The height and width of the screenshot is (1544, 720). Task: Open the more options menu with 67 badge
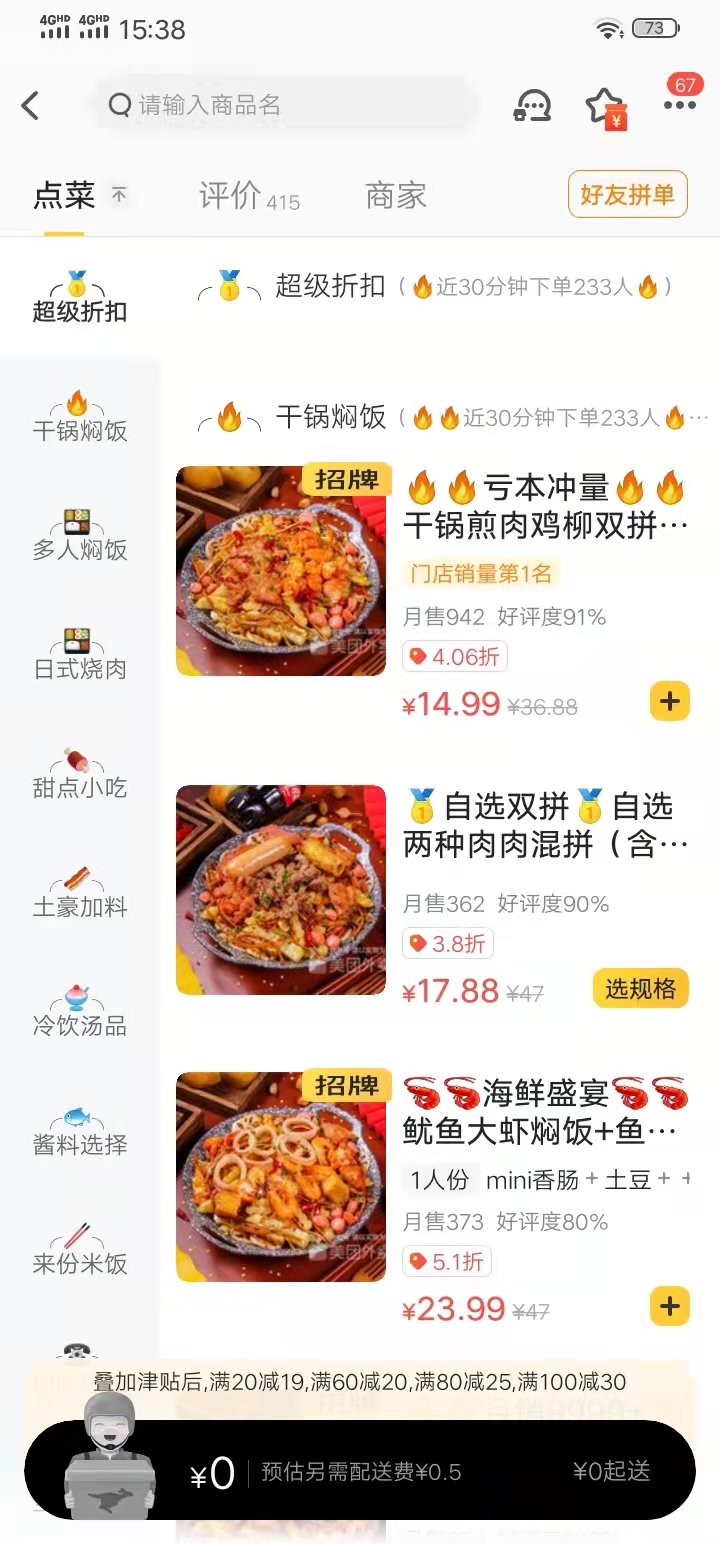(x=680, y=105)
